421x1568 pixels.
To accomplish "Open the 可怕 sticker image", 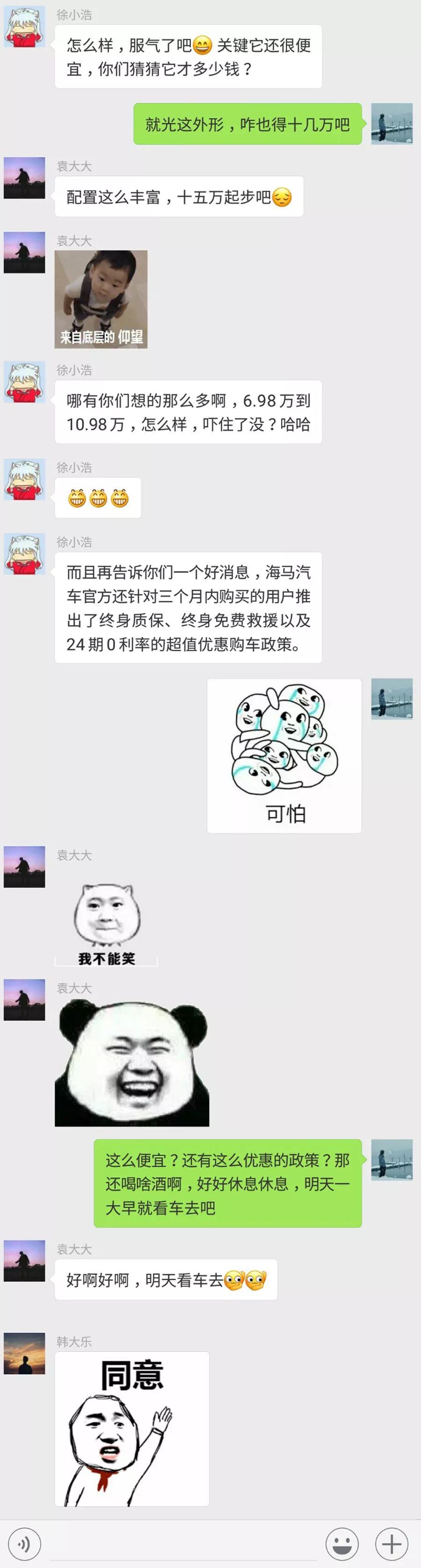I will pos(284,755).
